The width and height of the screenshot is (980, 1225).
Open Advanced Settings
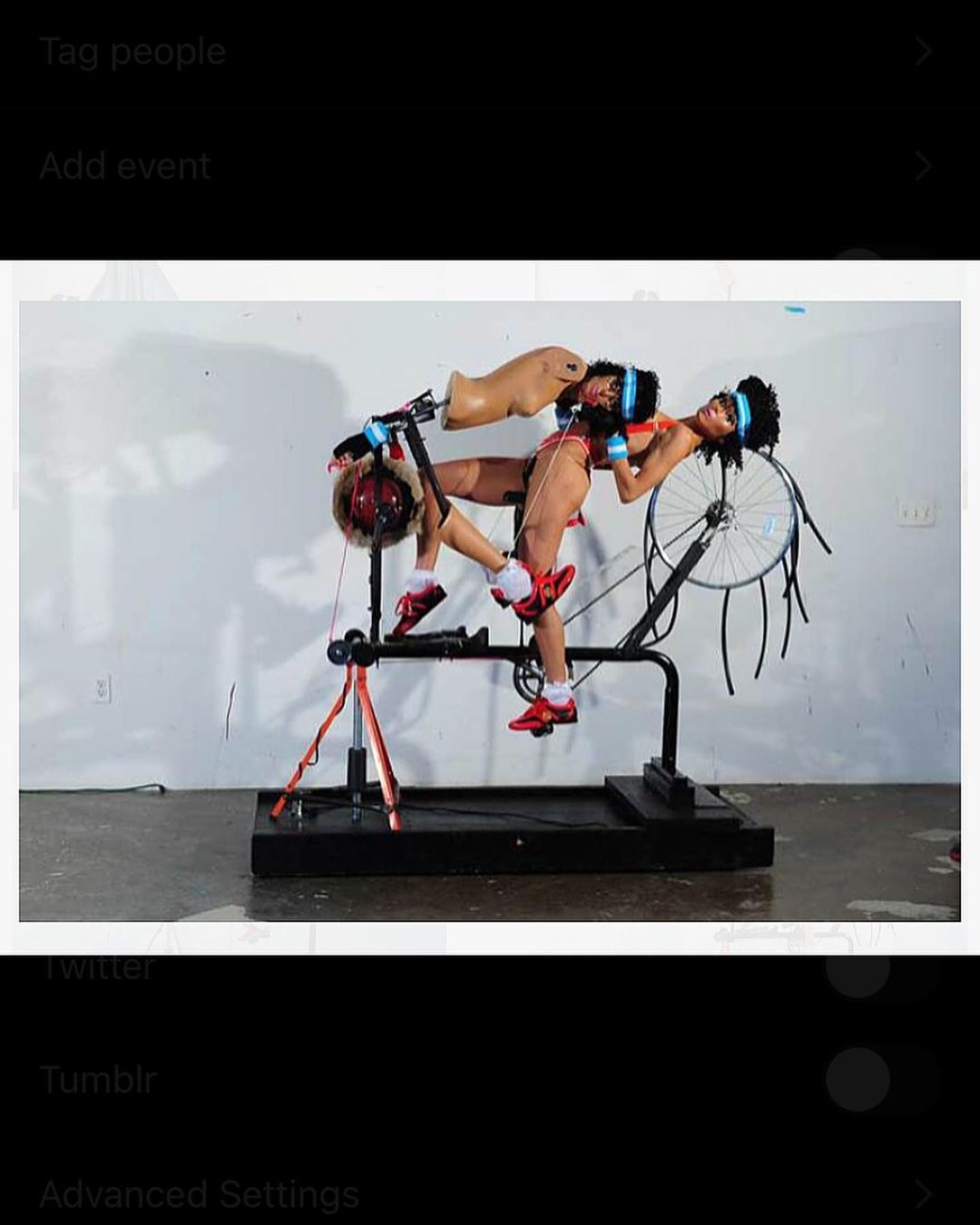point(490,1194)
